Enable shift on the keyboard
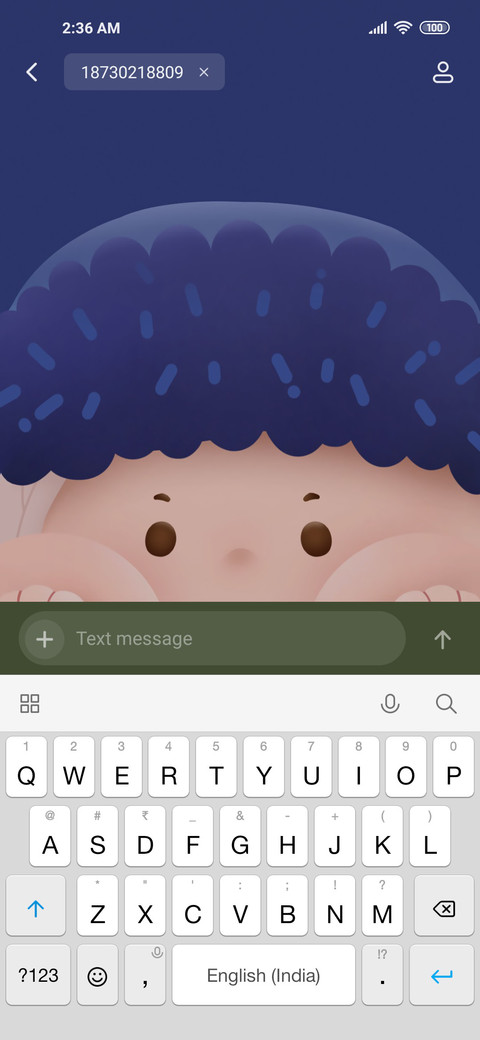Screen dimensions: 480x1040 pyautogui.click(x=36, y=906)
